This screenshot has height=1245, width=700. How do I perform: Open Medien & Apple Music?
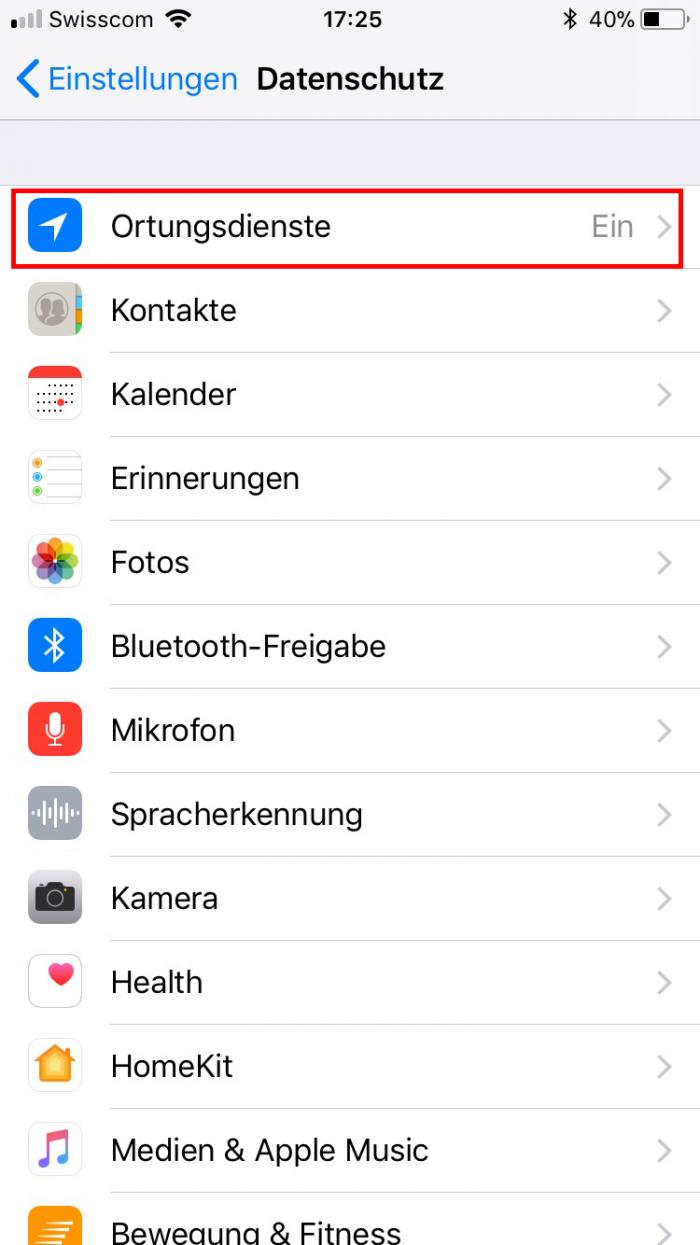point(350,1151)
